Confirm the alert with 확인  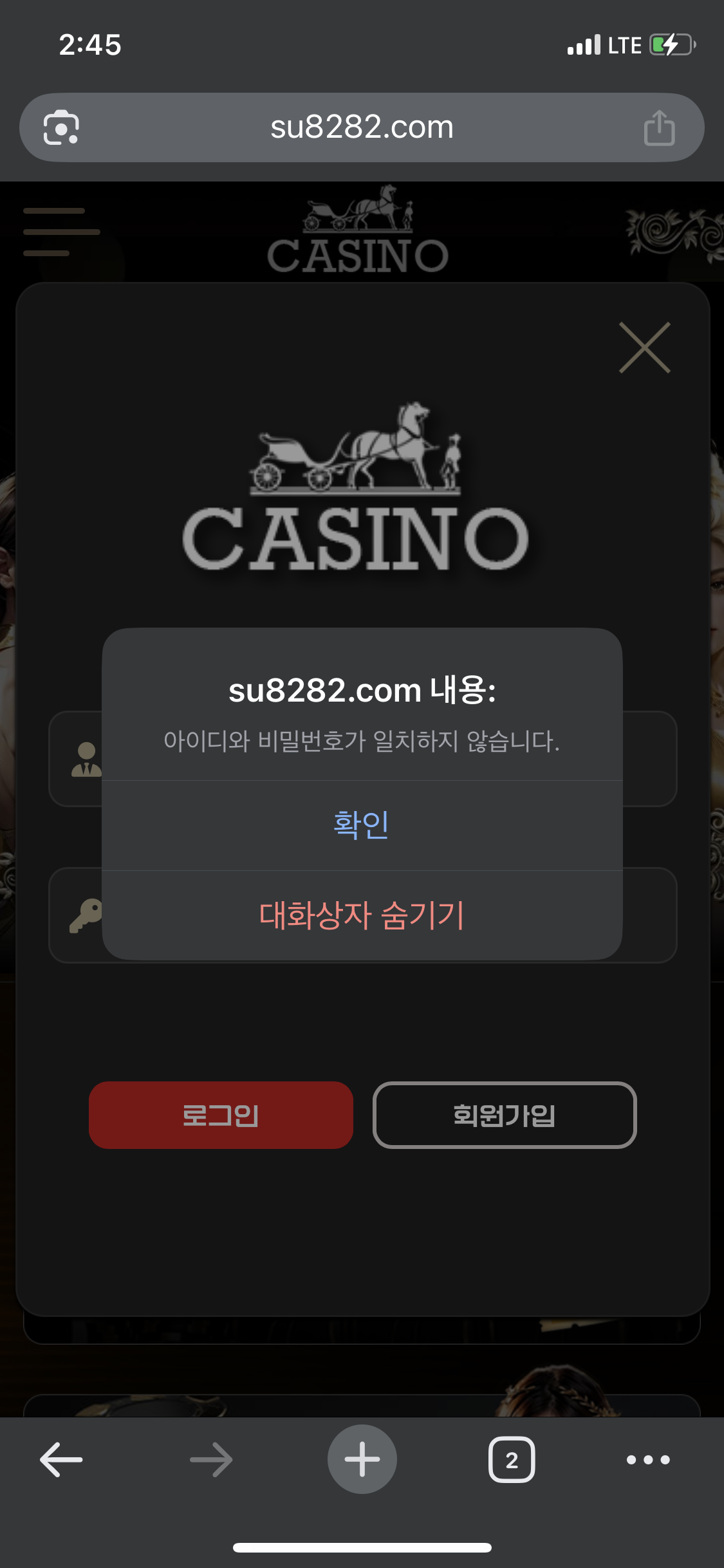(362, 825)
